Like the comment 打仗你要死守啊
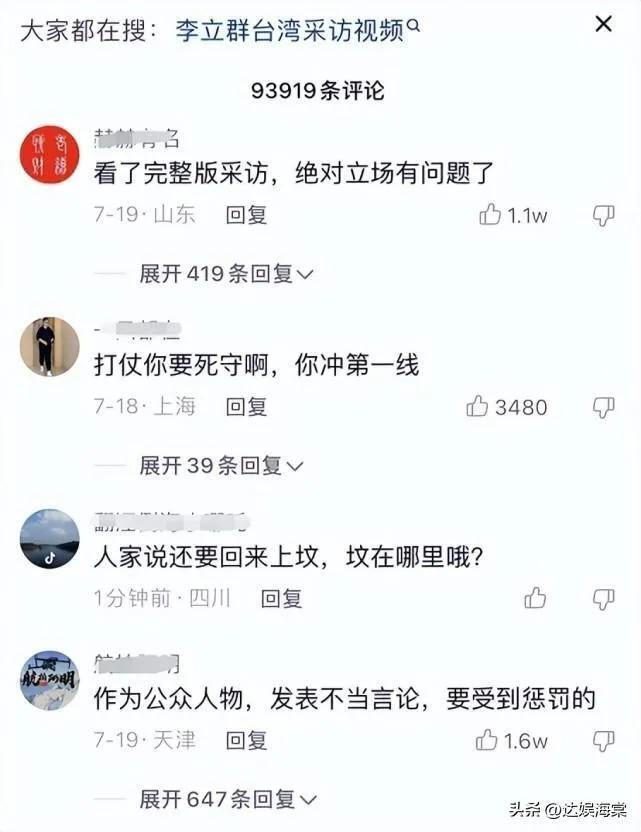 click(x=477, y=407)
